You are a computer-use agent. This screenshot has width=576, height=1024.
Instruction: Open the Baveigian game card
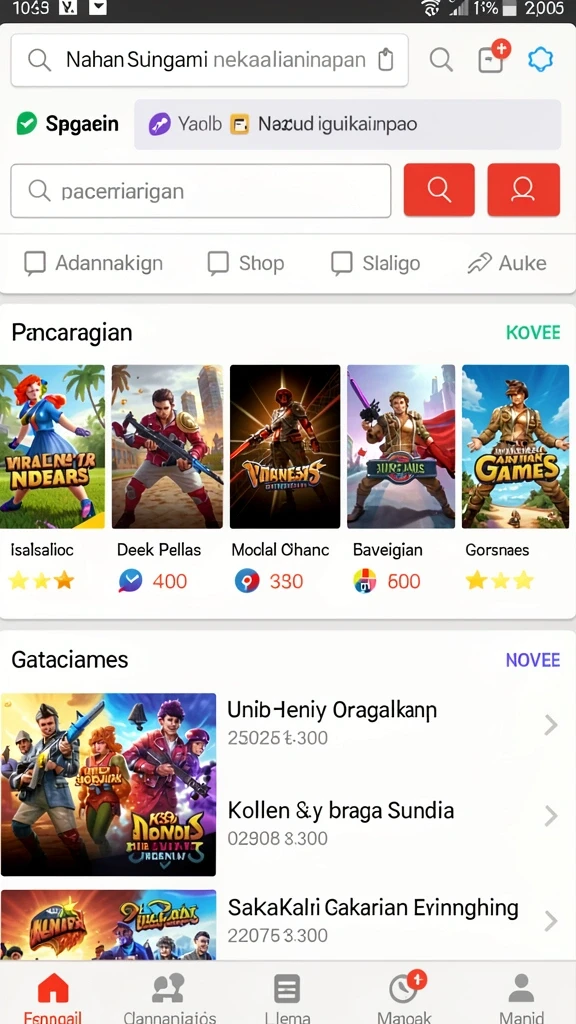(401, 479)
